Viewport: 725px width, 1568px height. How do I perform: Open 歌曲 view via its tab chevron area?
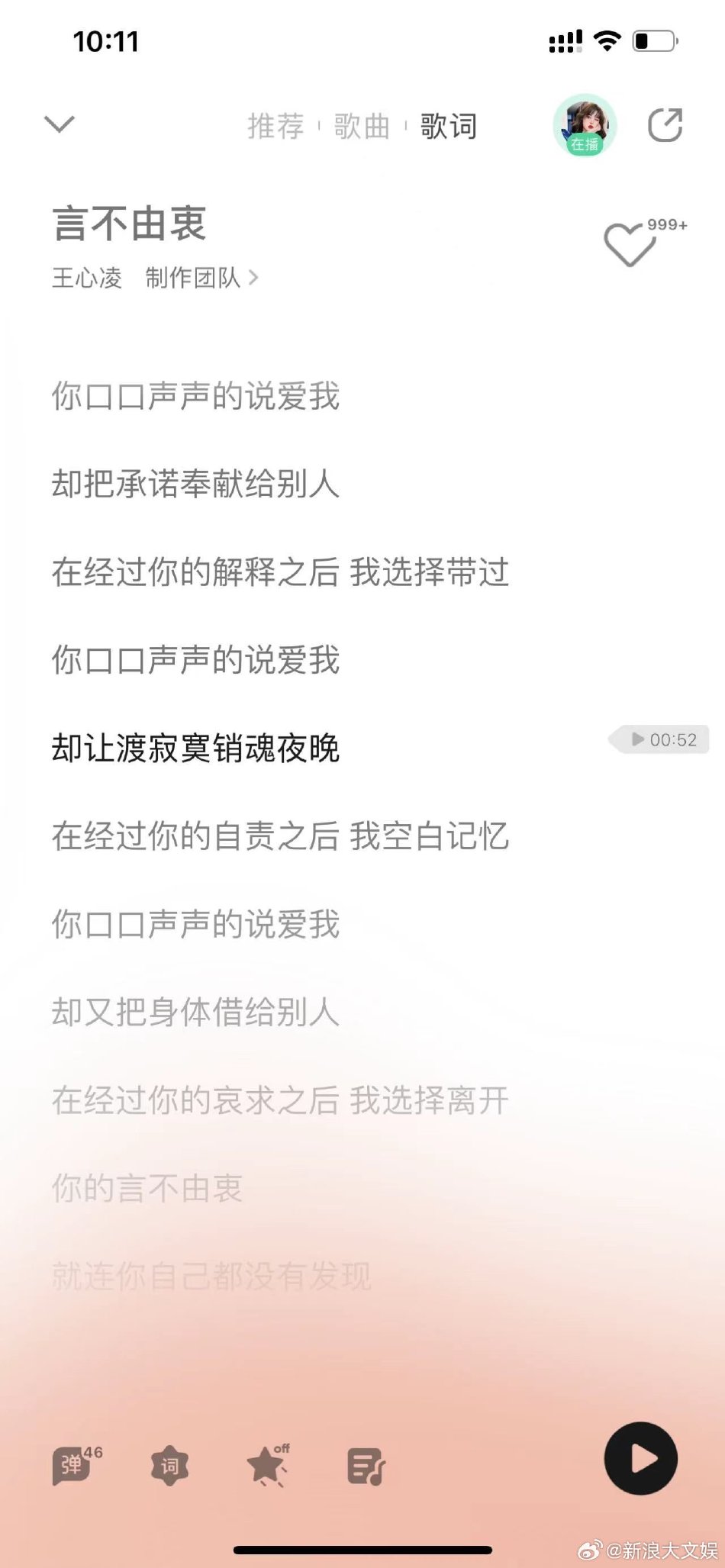click(362, 126)
